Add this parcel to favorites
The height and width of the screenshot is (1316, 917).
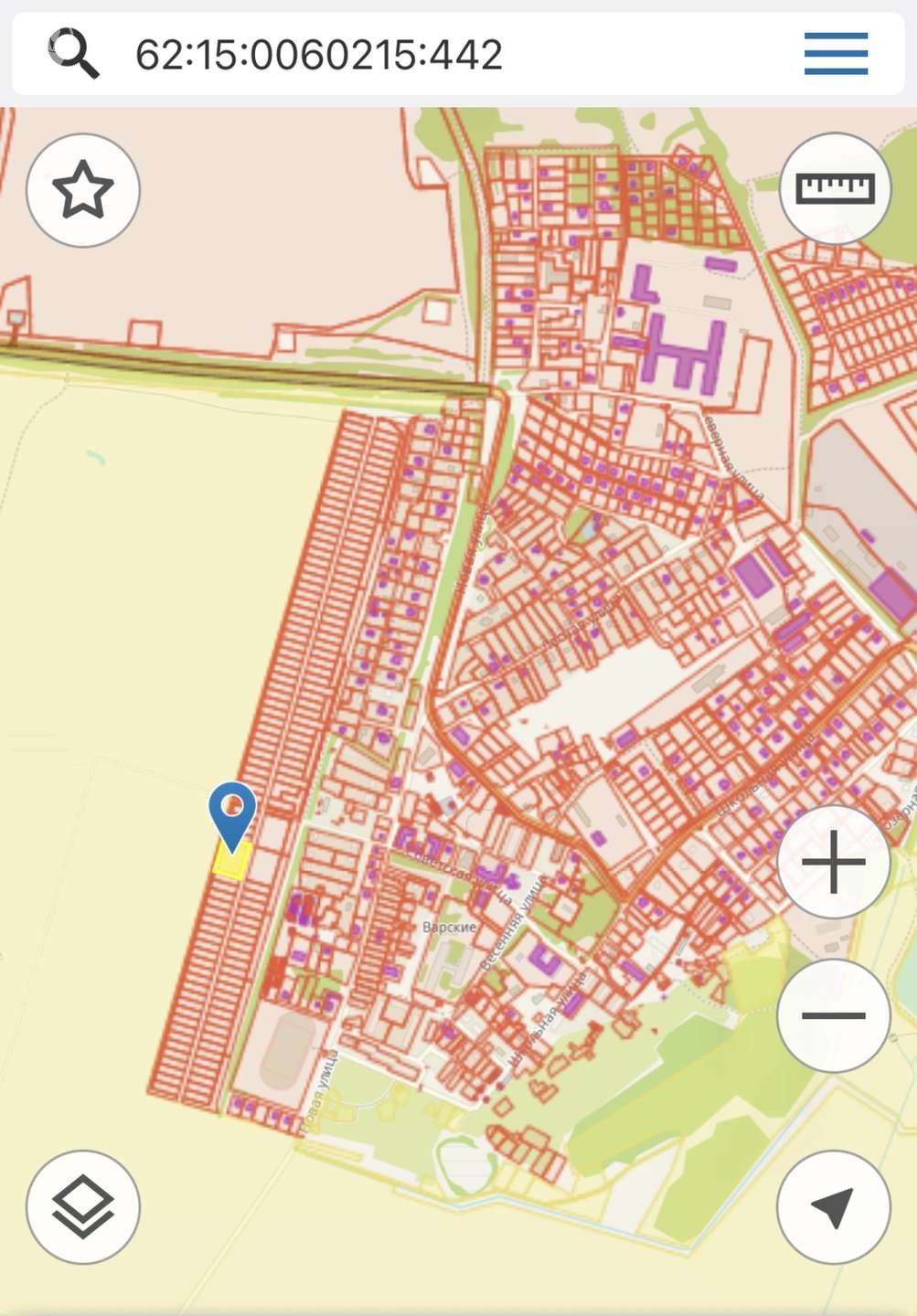click(83, 190)
